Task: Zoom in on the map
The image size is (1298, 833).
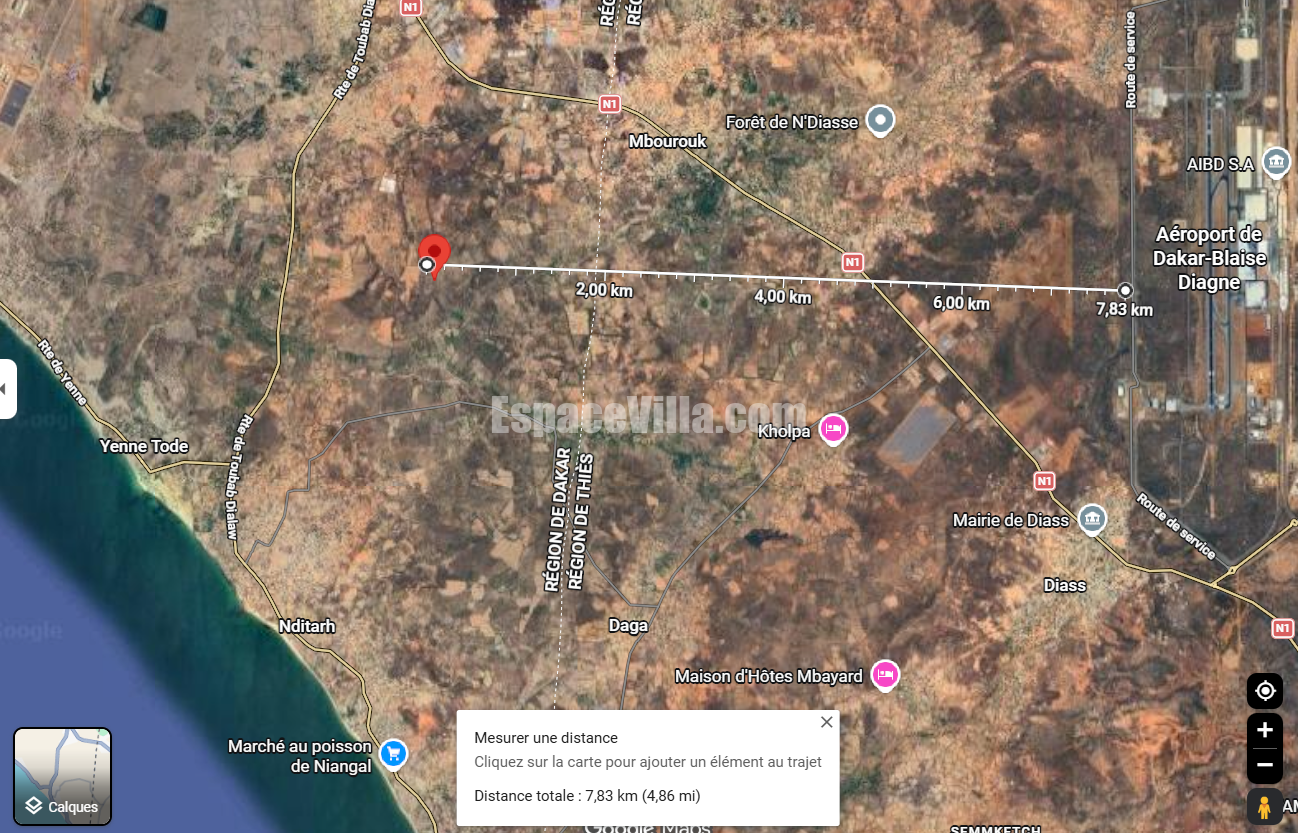Action: coord(1265,730)
